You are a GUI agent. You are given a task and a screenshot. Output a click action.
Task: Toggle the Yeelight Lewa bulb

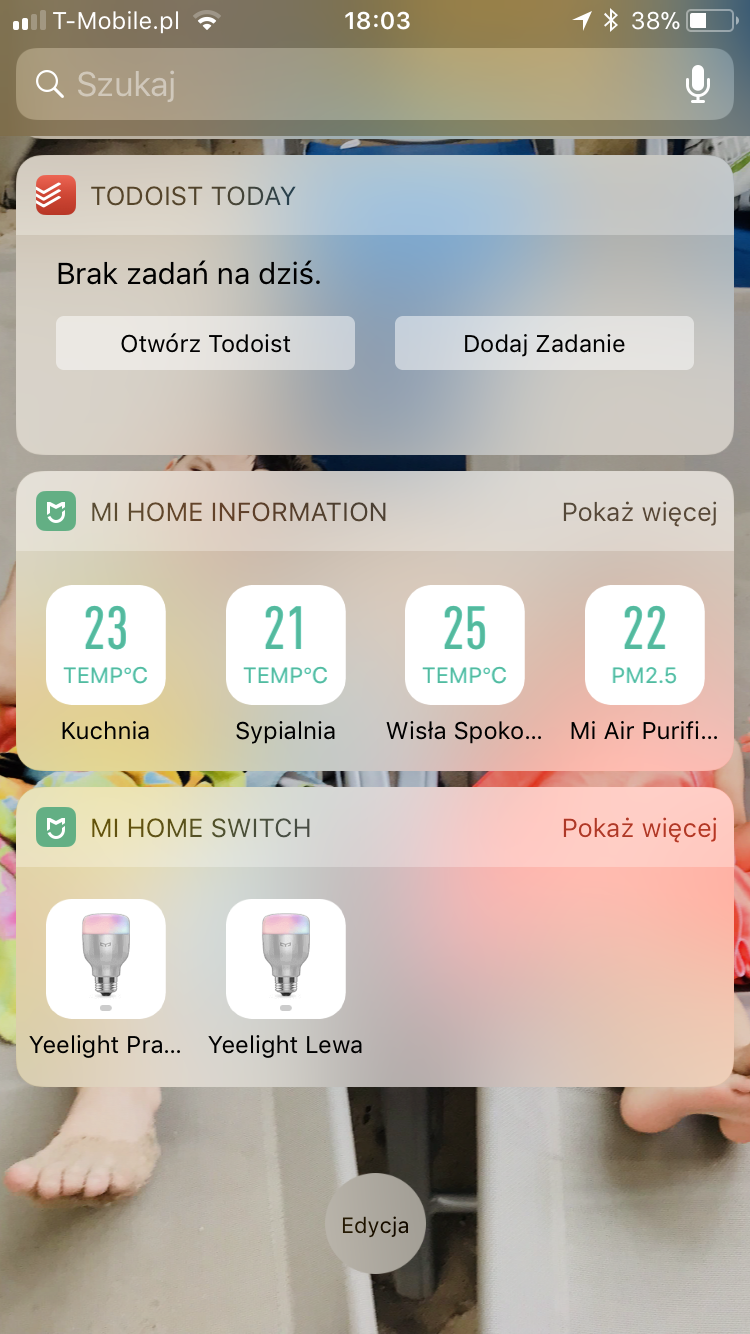pyautogui.click(x=286, y=959)
